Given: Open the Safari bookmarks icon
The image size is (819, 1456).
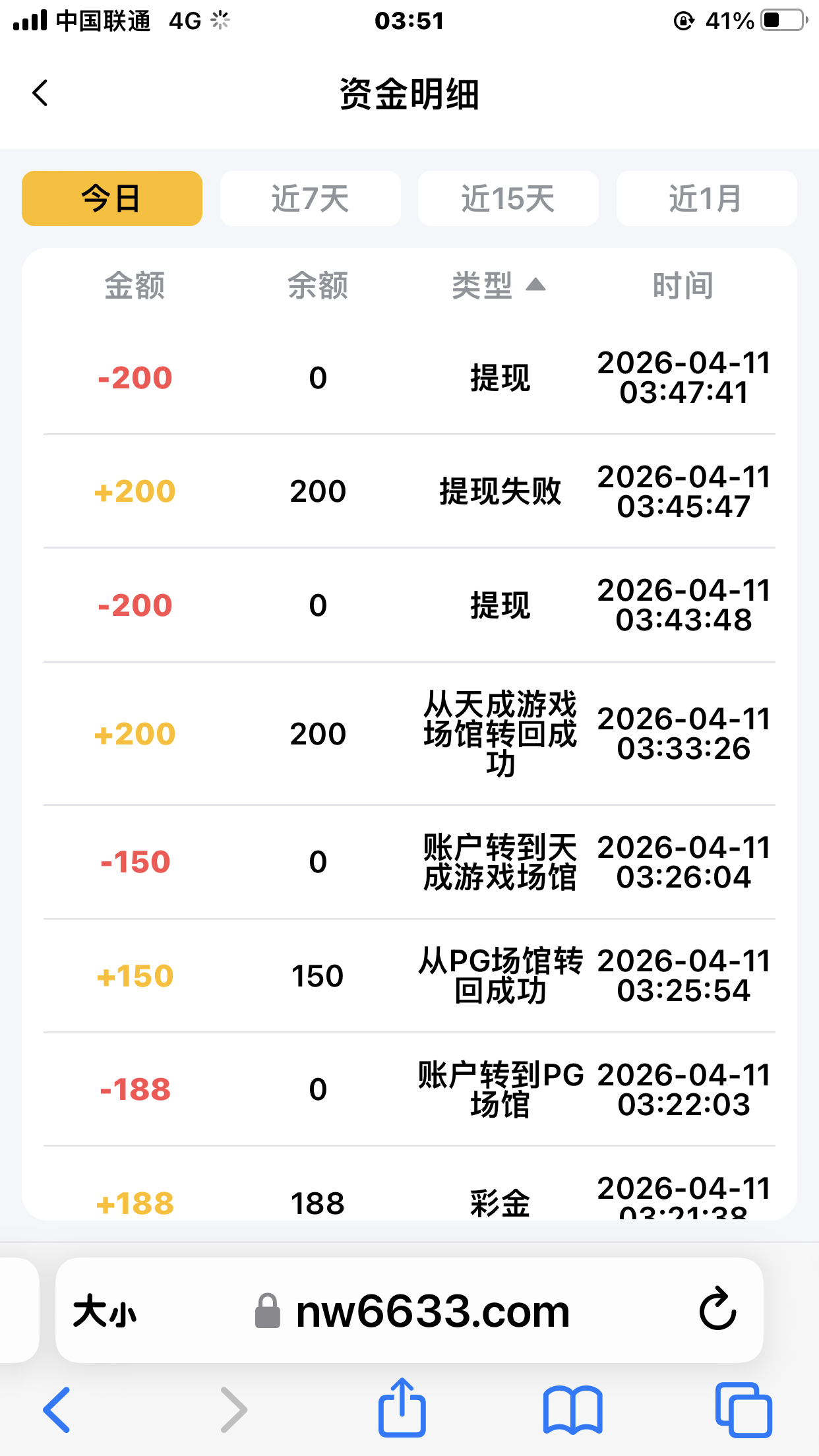Looking at the screenshot, I should [573, 1408].
